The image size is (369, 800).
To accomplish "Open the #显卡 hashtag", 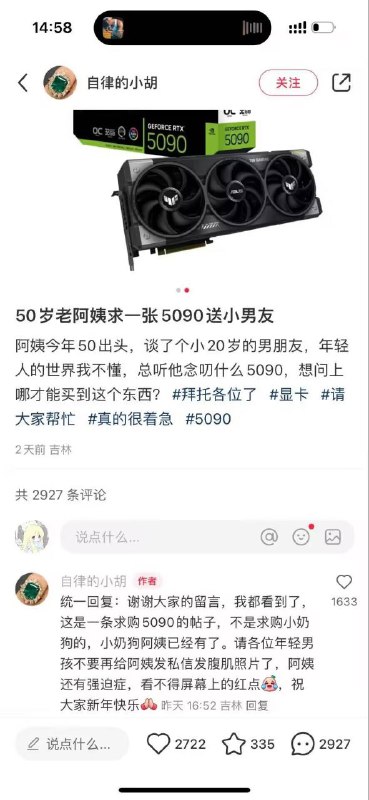I will pyautogui.click(x=289, y=395).
